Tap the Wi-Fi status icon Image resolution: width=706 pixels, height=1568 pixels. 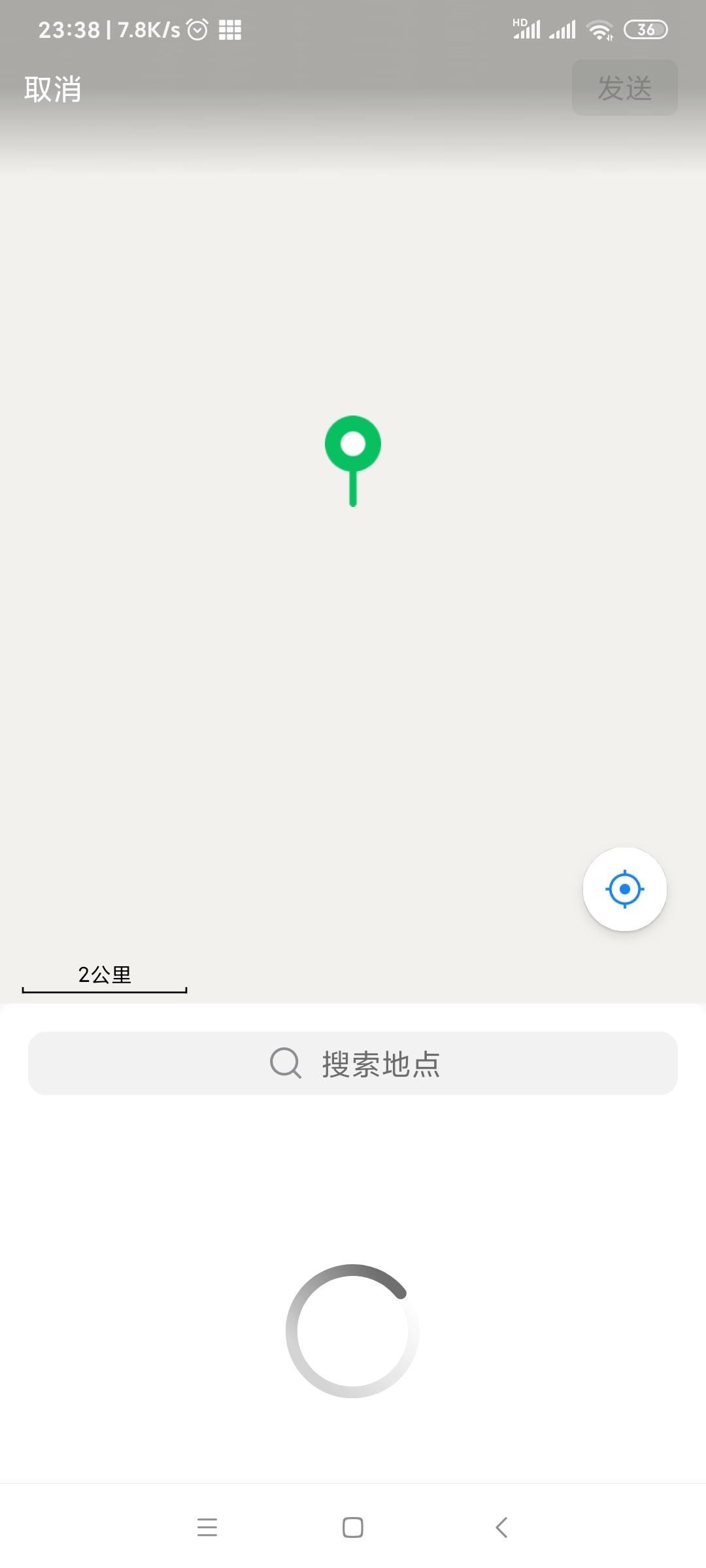click(599, 29)
